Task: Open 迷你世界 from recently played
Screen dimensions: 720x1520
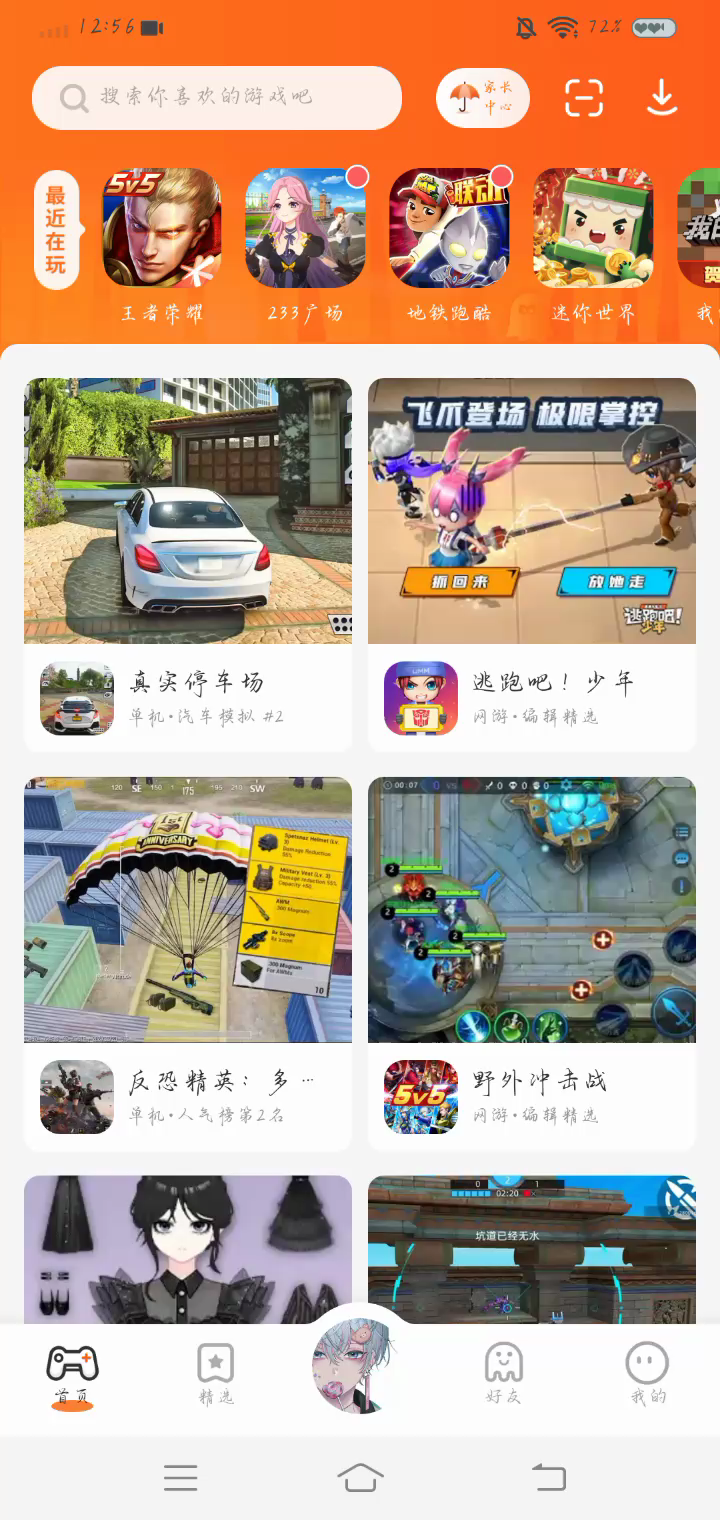Action: (x=593, y=228)
